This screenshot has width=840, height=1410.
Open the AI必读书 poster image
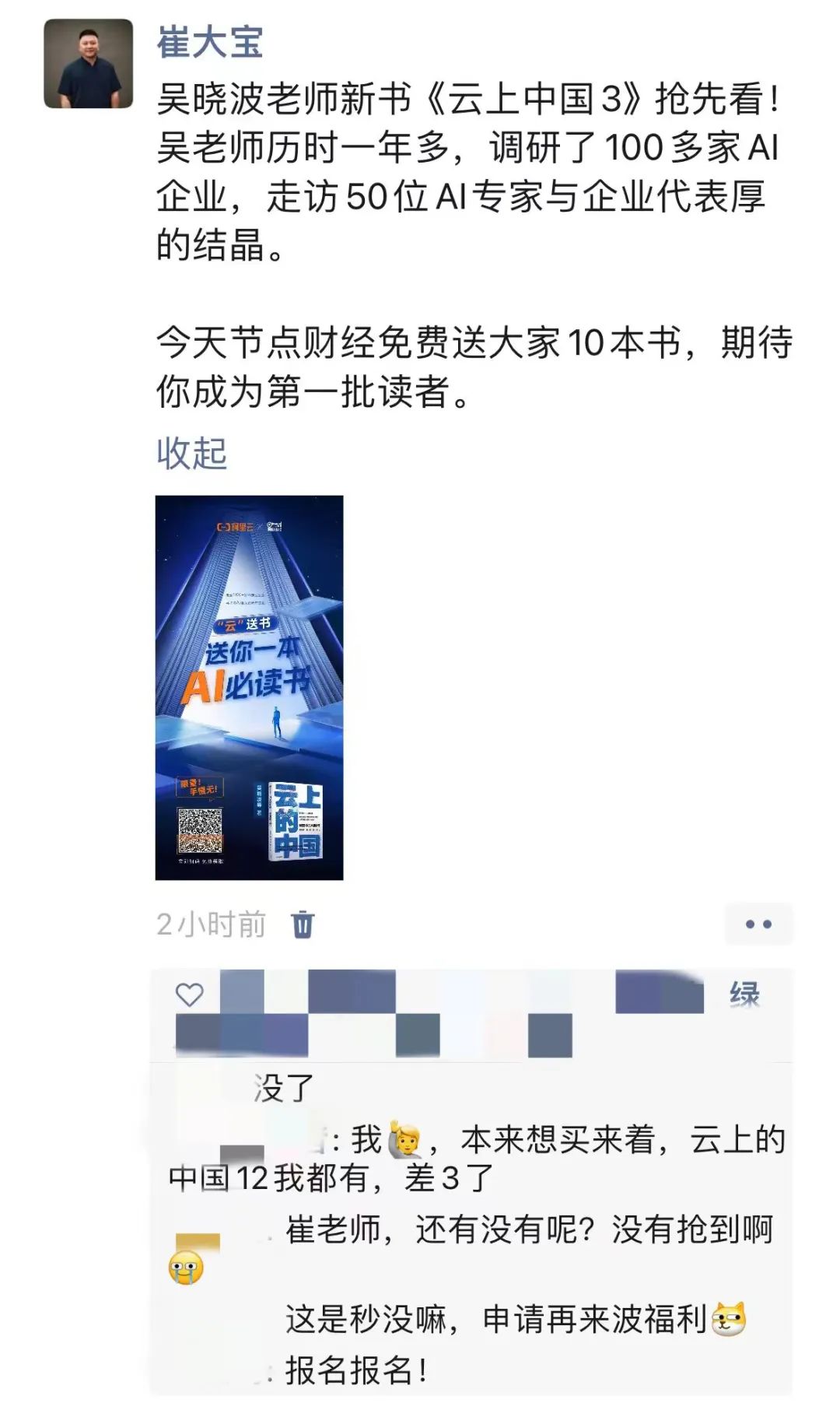pos(249,688)
